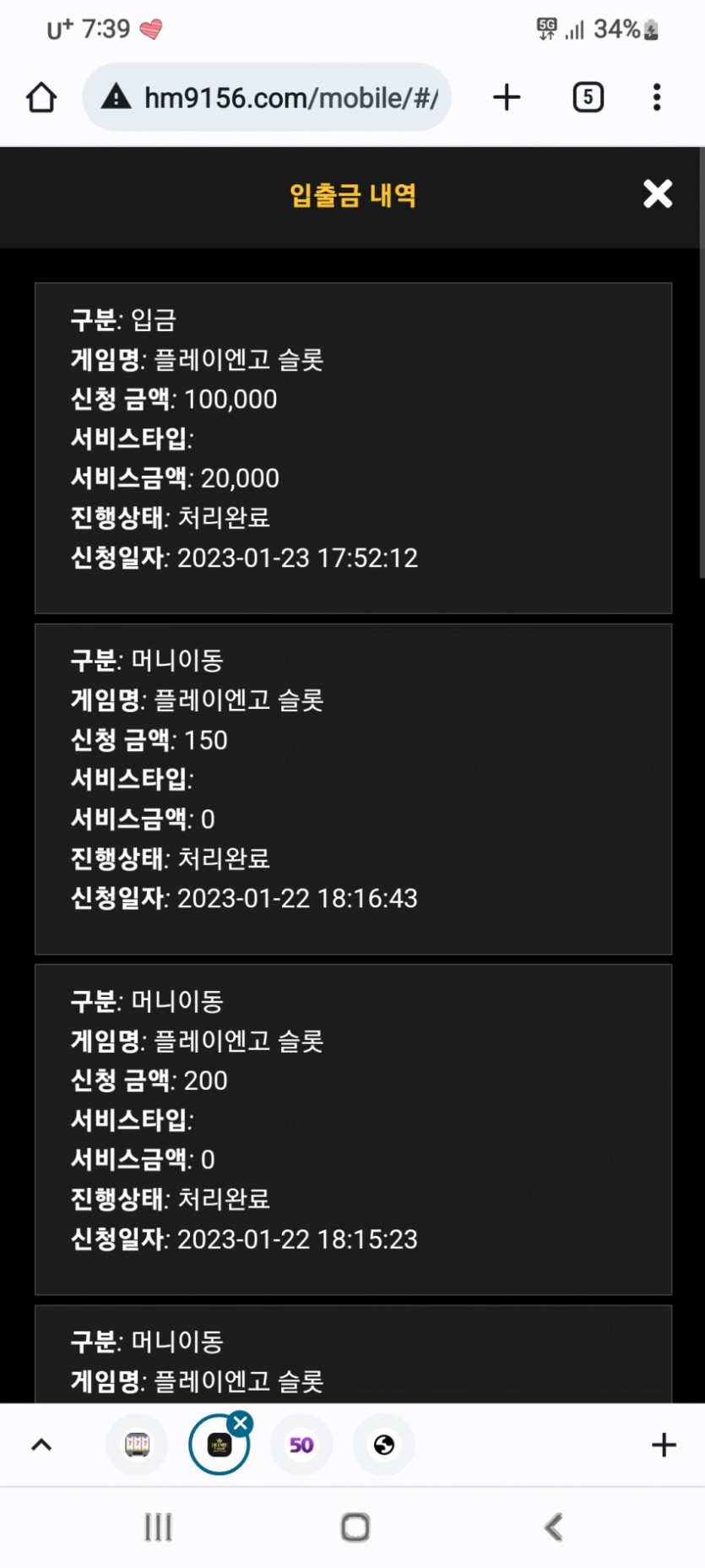
Task: Open the browser overflow menu
Action: tap(656, 97)
